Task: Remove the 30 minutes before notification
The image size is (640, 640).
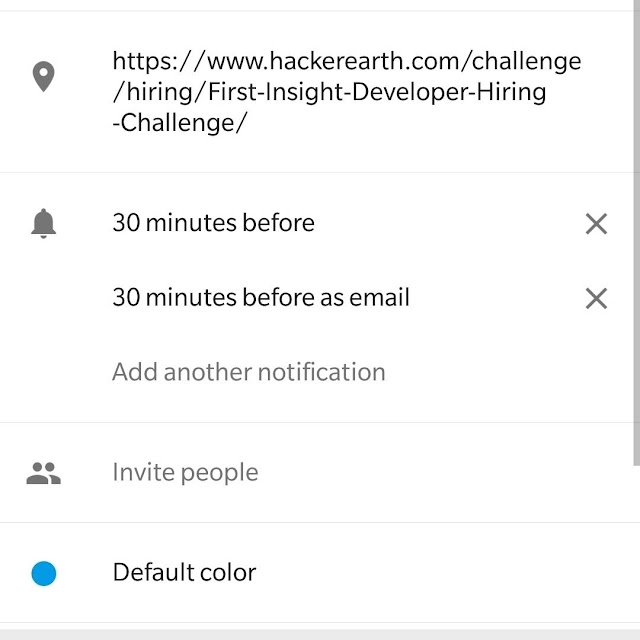Action: (x=596, y=224)
